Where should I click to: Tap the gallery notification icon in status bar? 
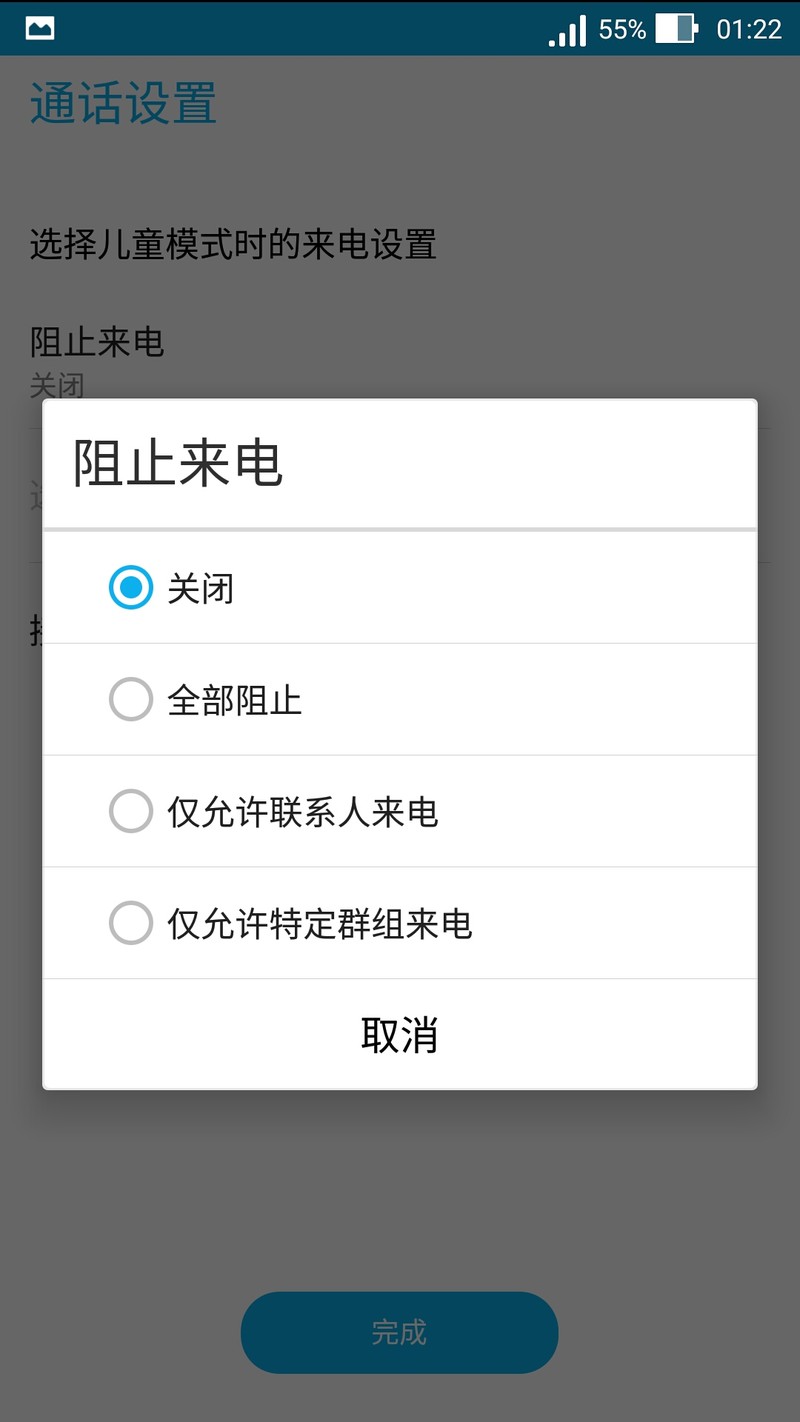38,28
